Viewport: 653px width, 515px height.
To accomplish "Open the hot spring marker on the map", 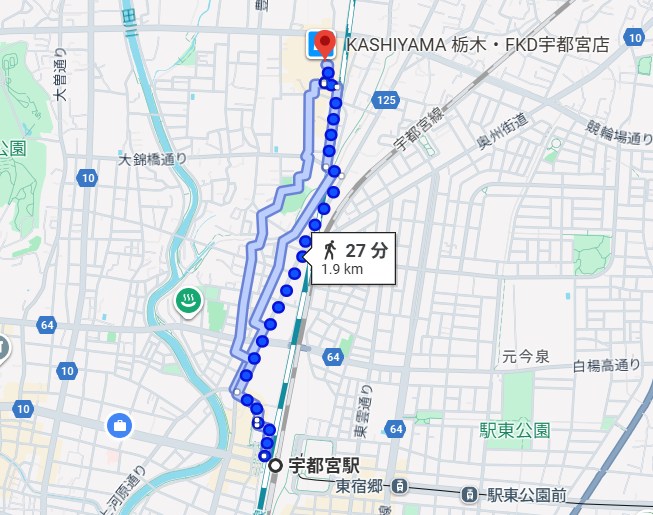I will [x=187, y=300].
